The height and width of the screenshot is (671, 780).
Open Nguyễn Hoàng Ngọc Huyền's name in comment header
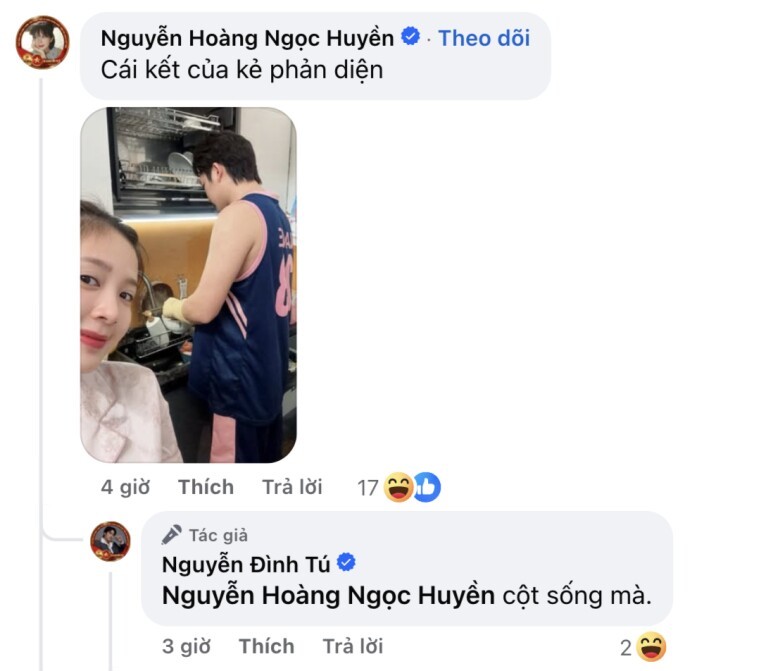click(247, 38)
